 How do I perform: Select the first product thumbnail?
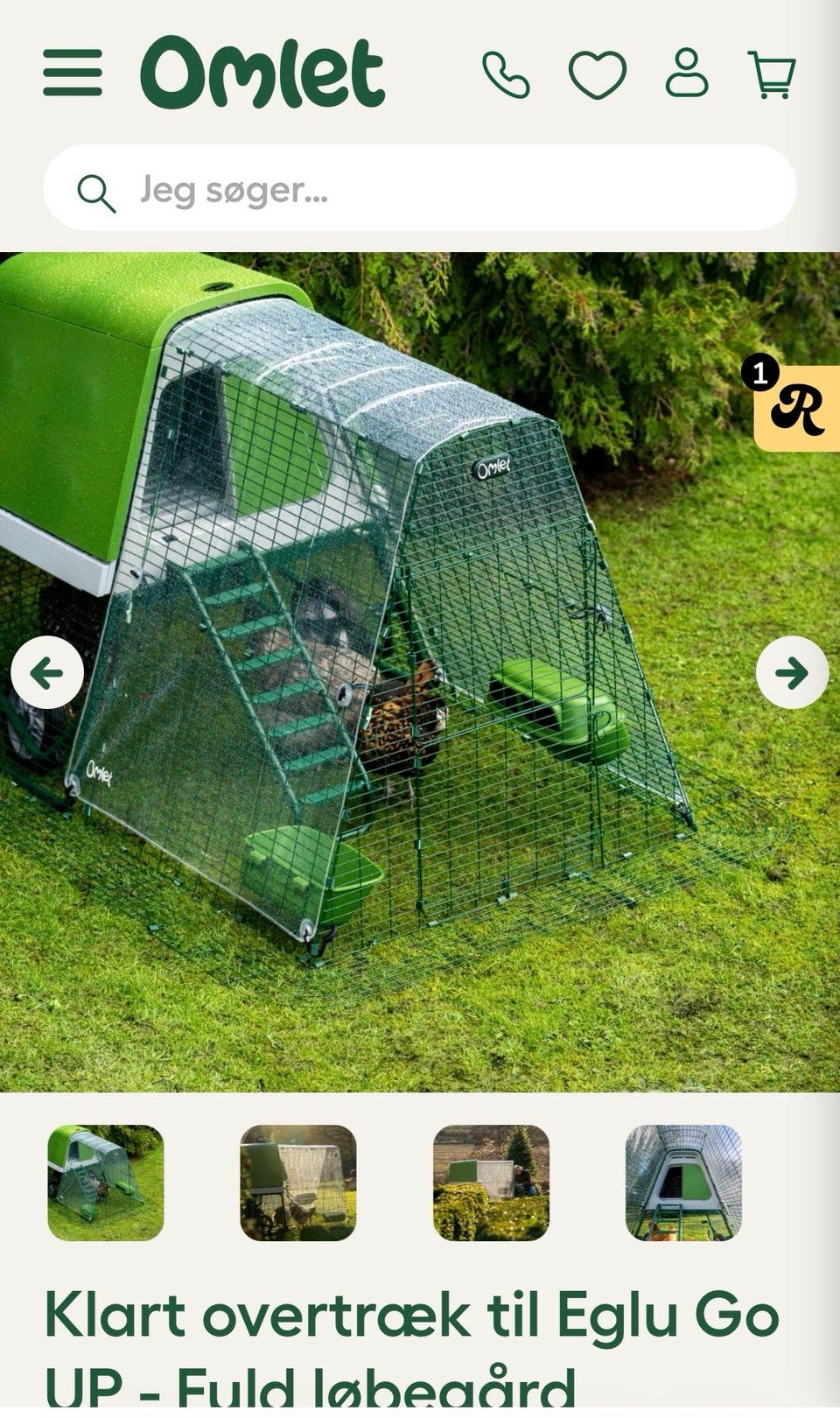coord(105,1183)
